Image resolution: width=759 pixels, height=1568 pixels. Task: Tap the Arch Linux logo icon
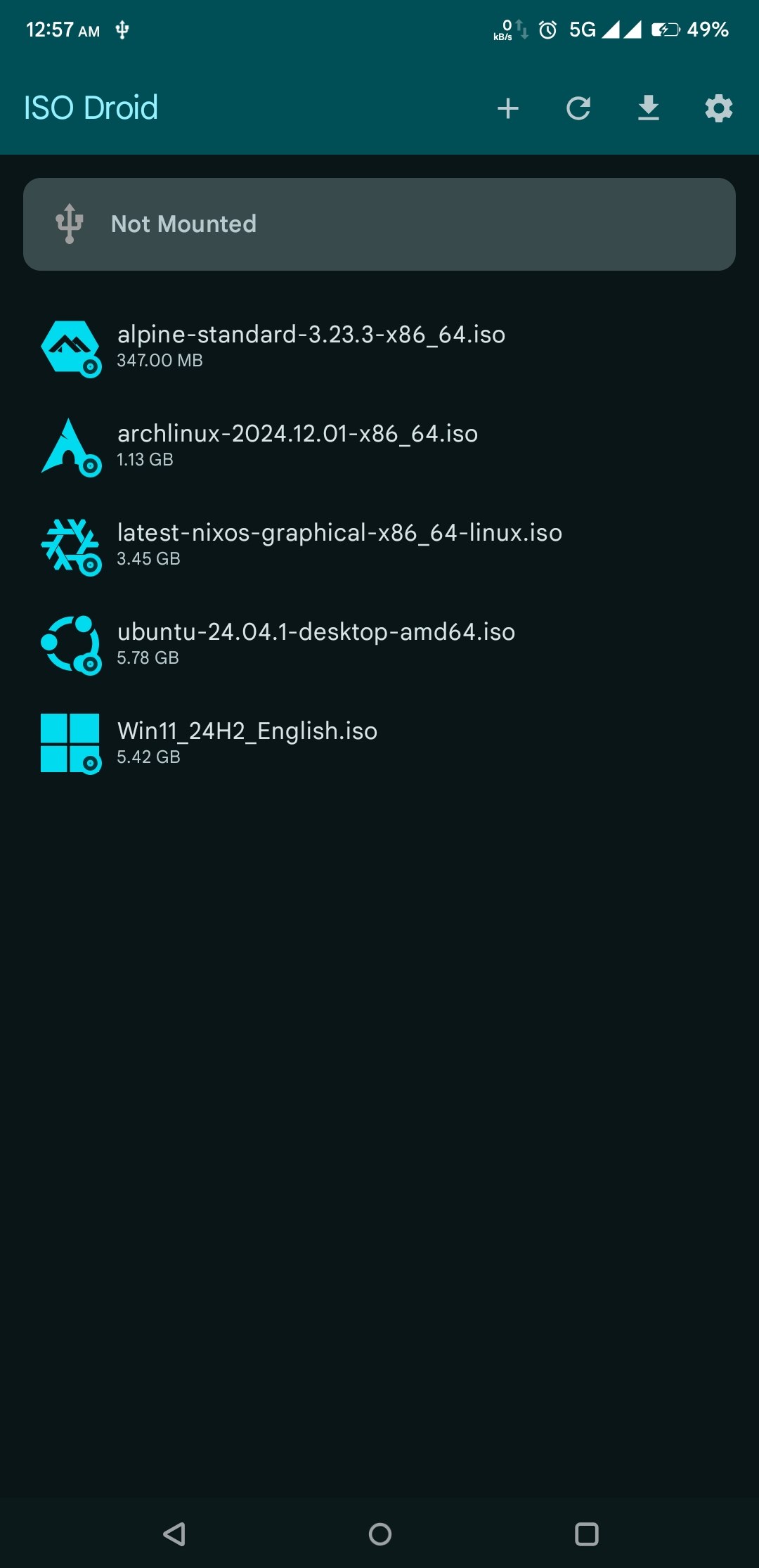(x=70, y=447)
